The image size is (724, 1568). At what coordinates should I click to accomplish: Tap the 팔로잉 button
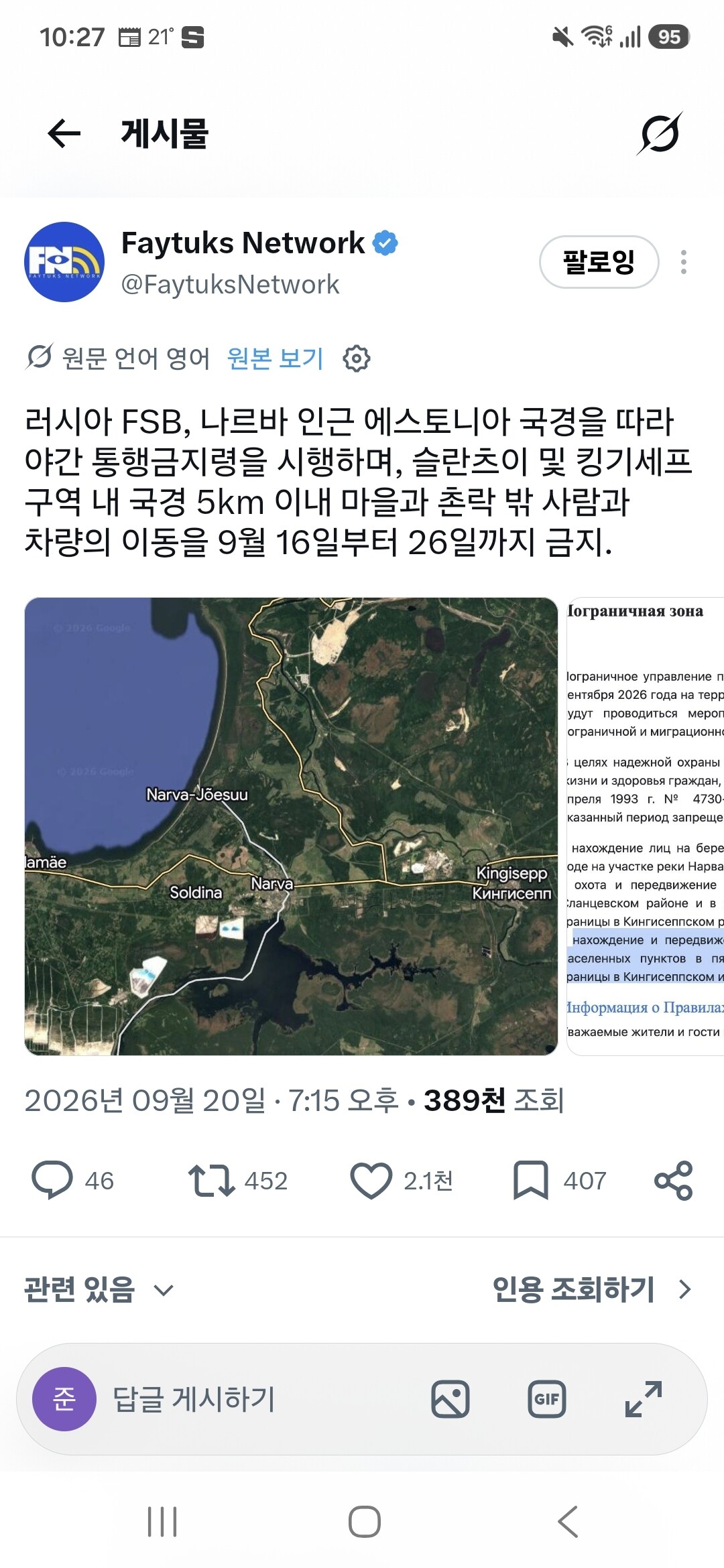pyautogui.click(x=599, y=262)
